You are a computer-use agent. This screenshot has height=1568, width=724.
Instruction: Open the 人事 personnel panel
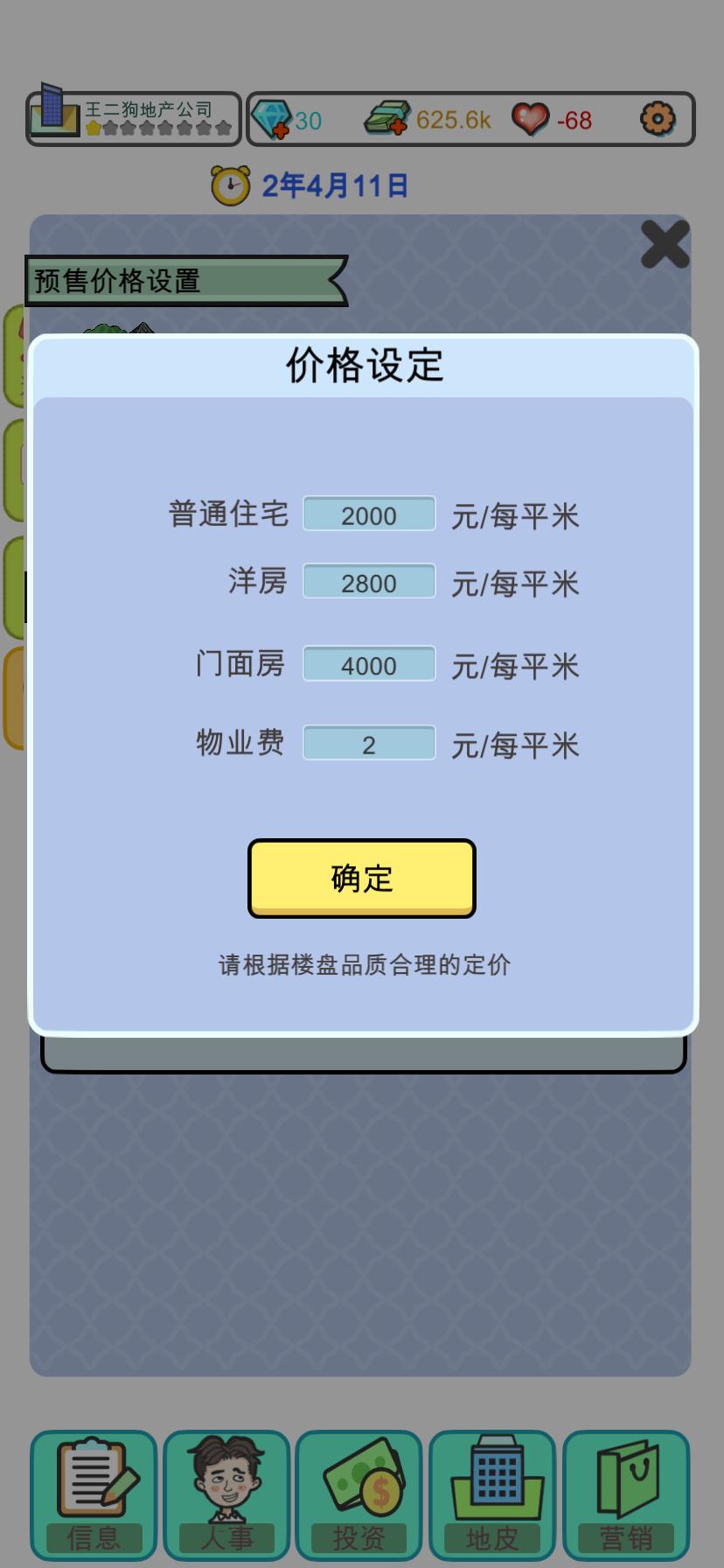tap(226, 1493)
